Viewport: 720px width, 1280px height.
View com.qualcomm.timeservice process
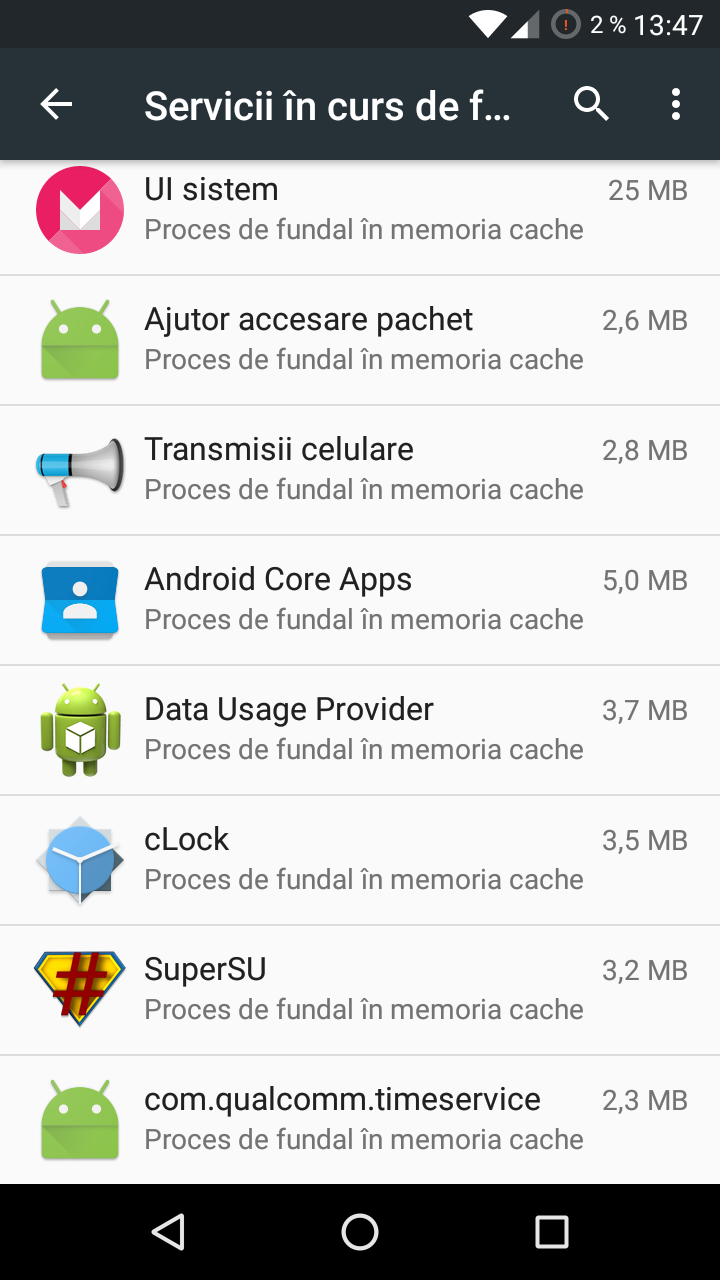[360, 1120]
